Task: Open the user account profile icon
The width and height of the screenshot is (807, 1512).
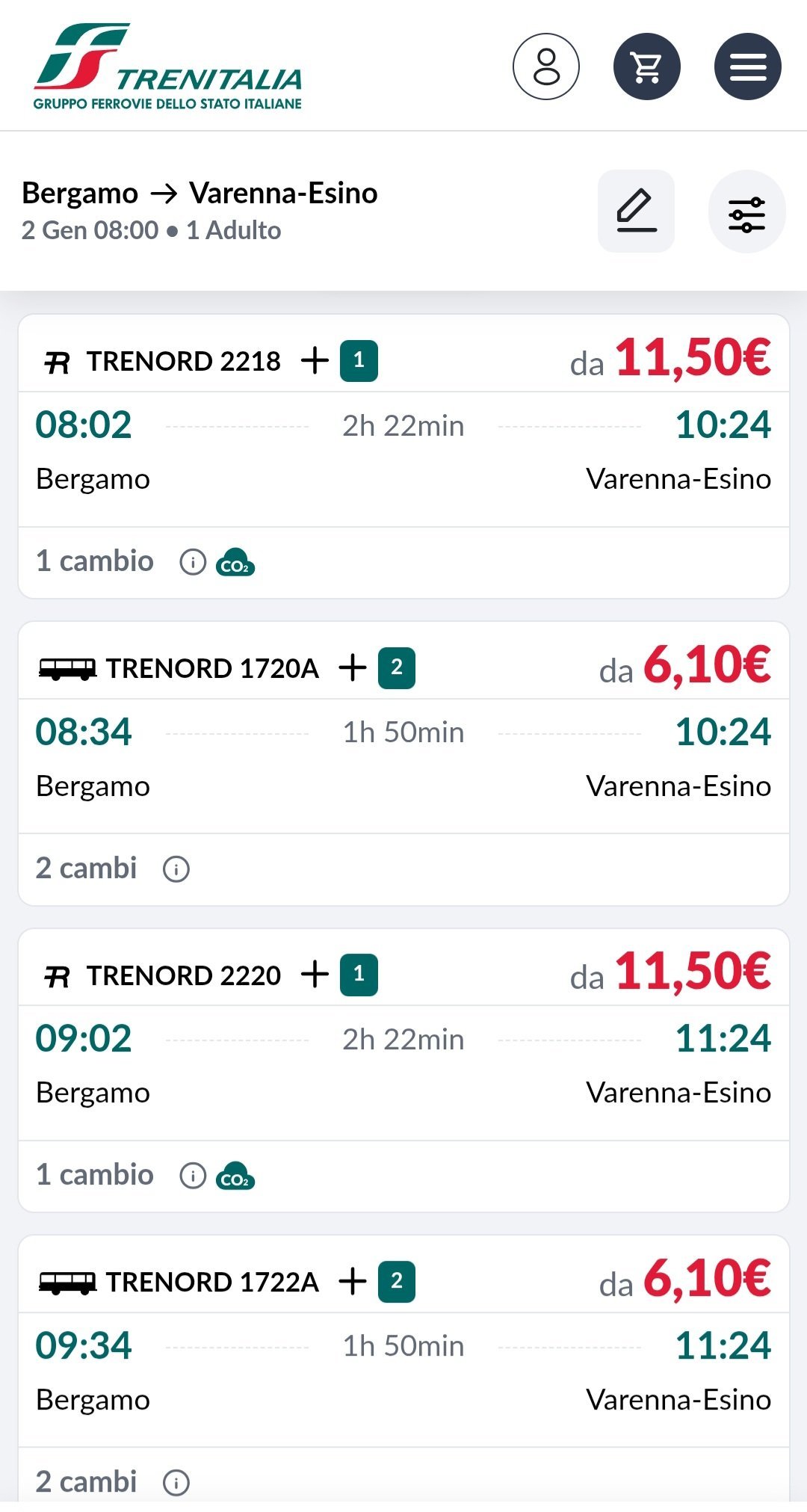Action: pyautogui.click(x=546, y=67)
